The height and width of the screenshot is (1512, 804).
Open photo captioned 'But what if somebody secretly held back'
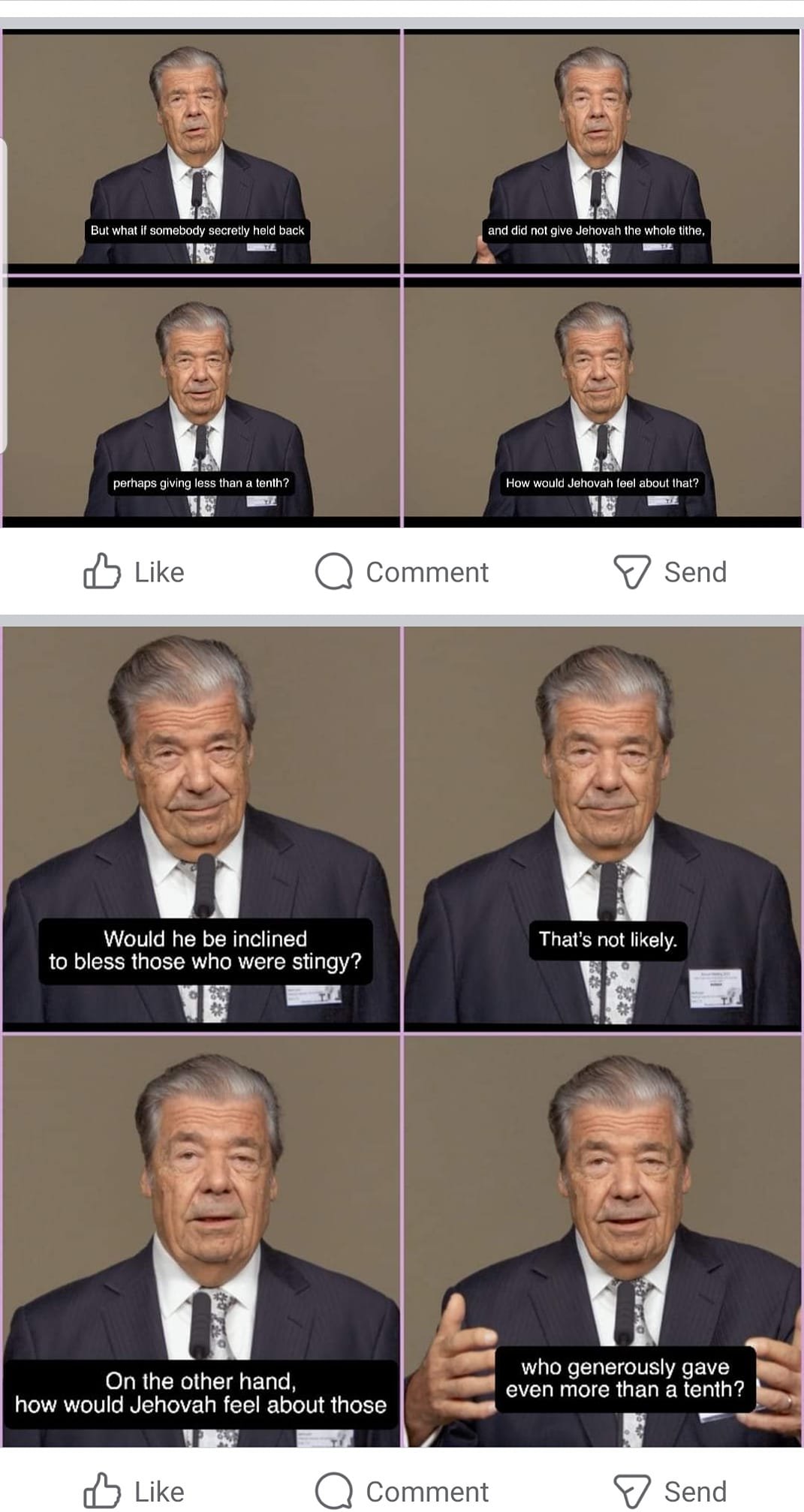200,147
